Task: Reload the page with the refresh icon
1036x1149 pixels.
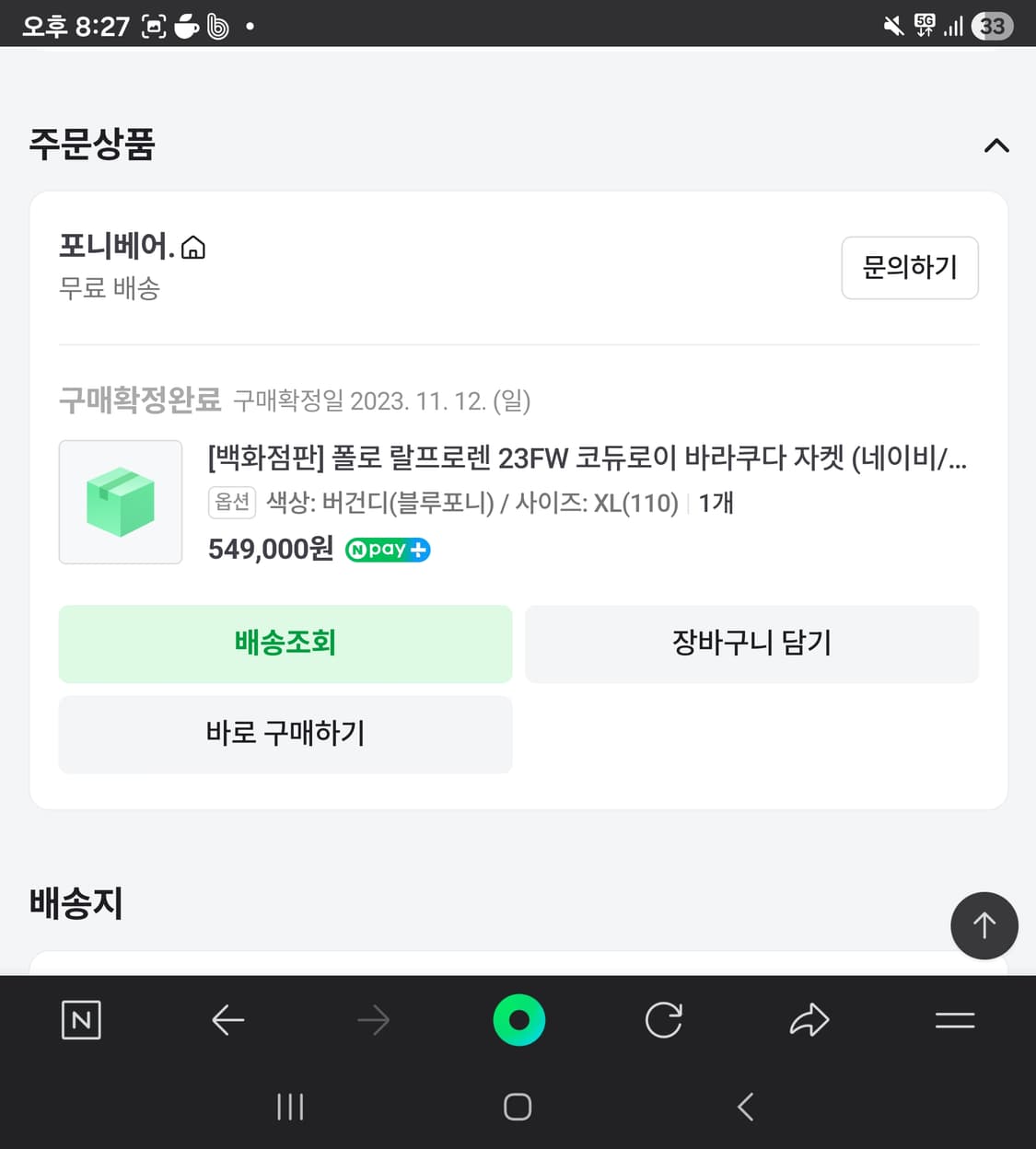Action: click(664, 1020)
